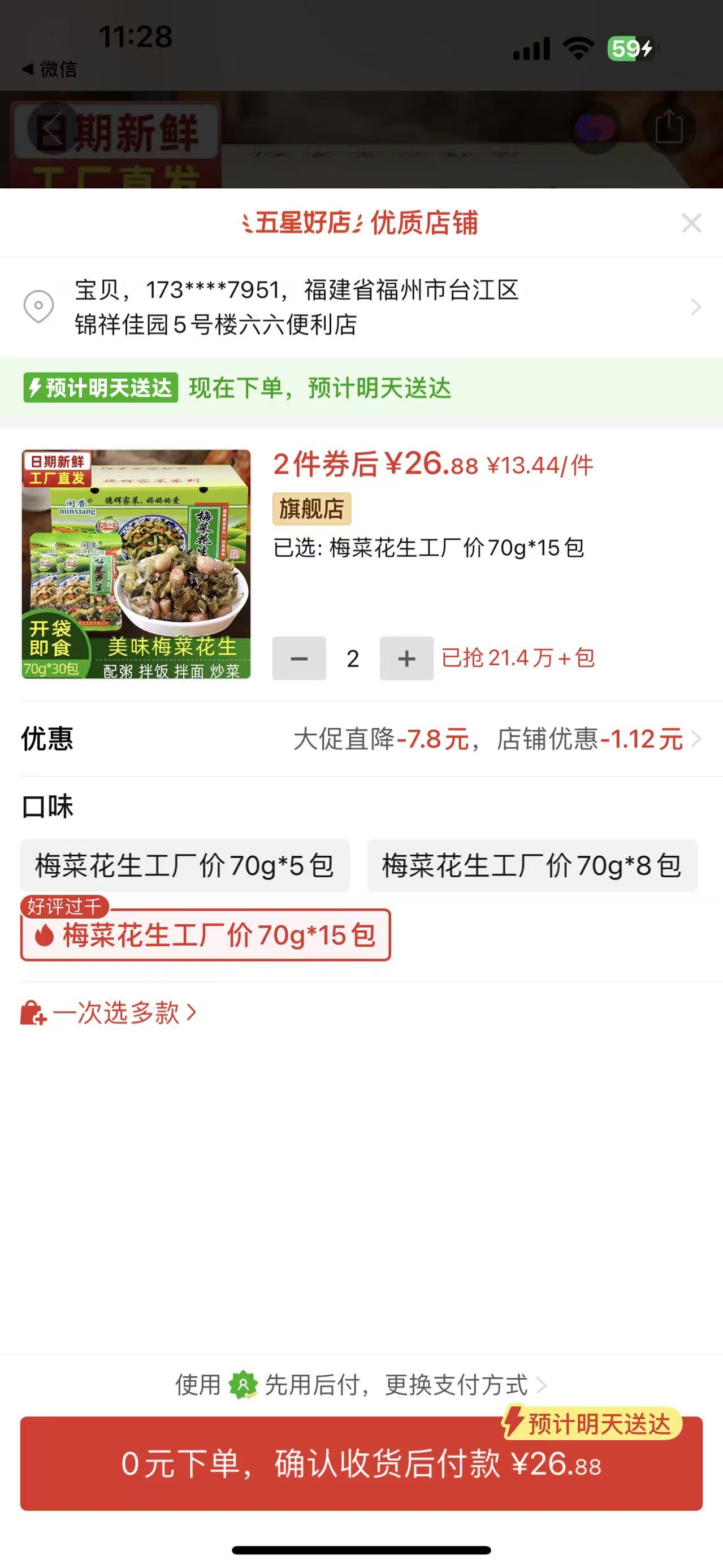Image resolution: width=723 pixels, height=1568 pixels.
Task: Tap the X to close the product sheet
Action: pyautogui.click(x=691, y=223)
